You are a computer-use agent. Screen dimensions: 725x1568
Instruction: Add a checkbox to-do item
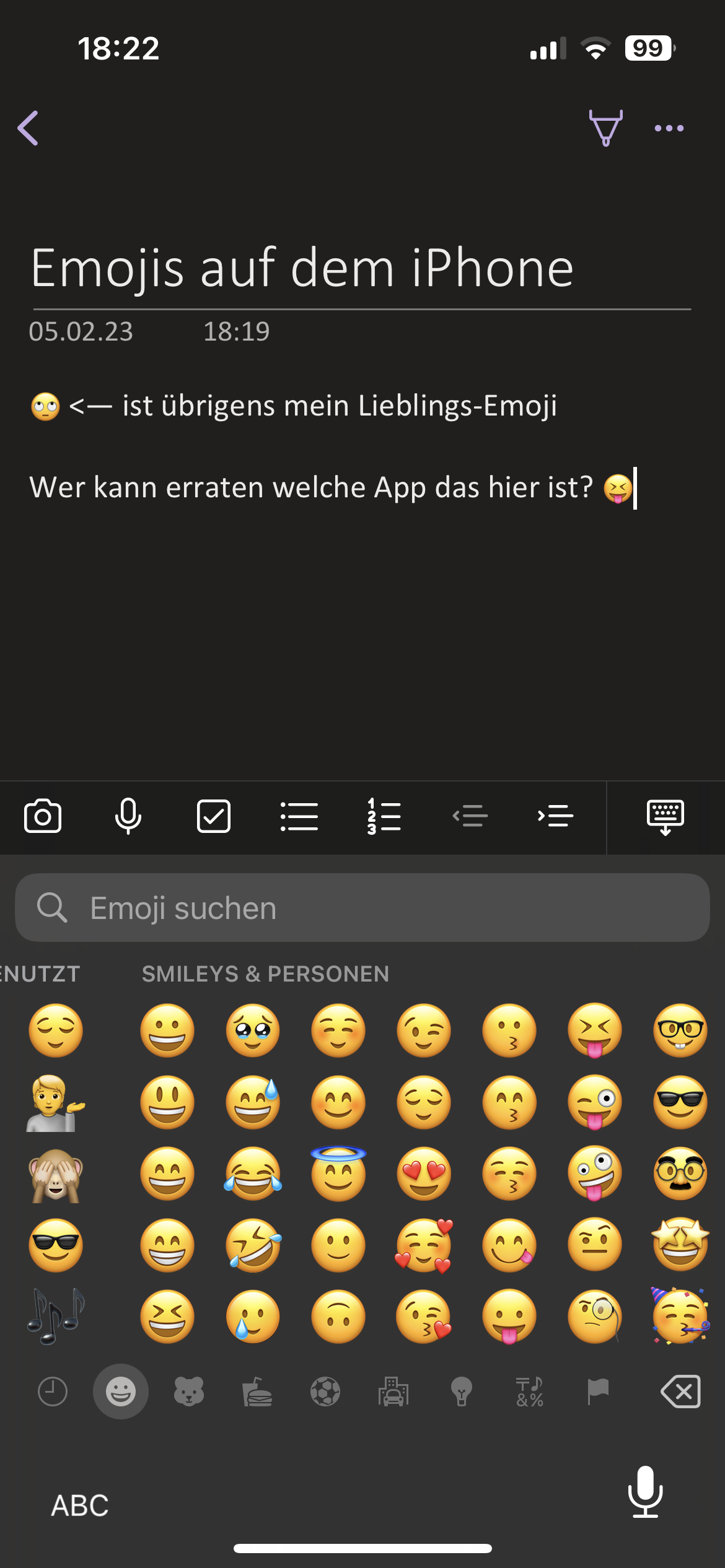[214, 816]
